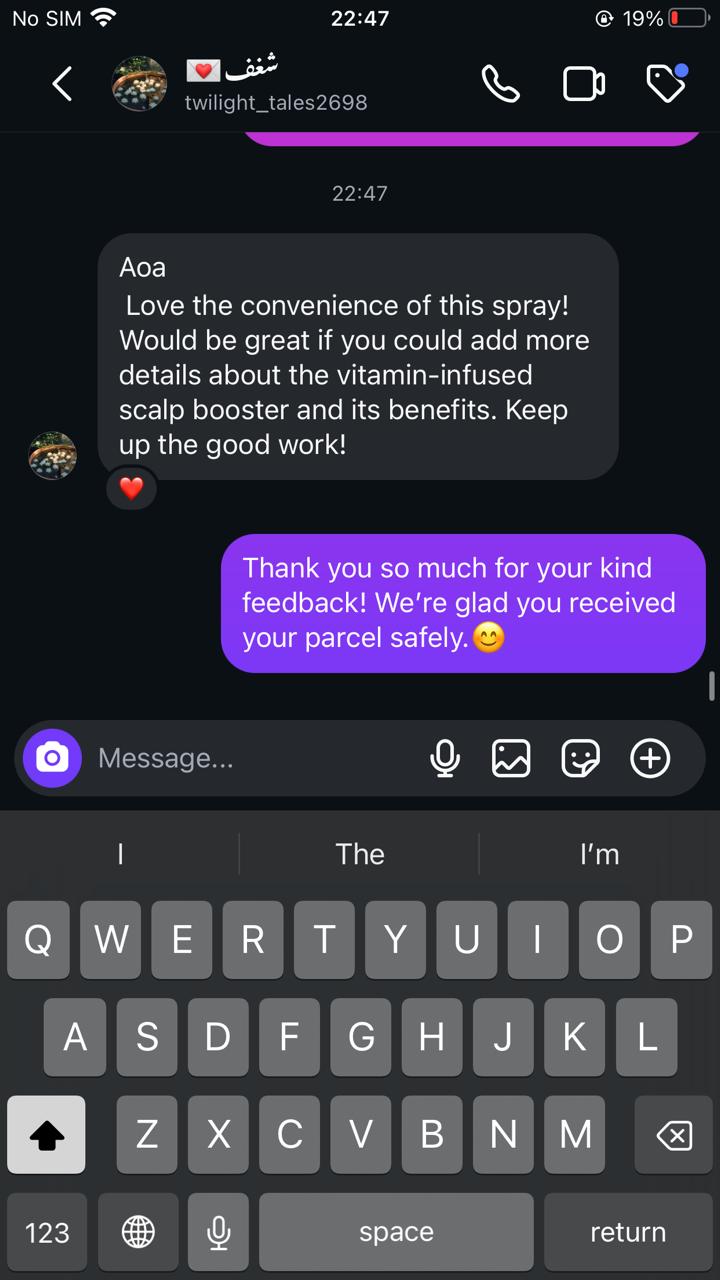Start an audio call with twilight_tales2698
The image size is (720, 1280).
[502, 84]
